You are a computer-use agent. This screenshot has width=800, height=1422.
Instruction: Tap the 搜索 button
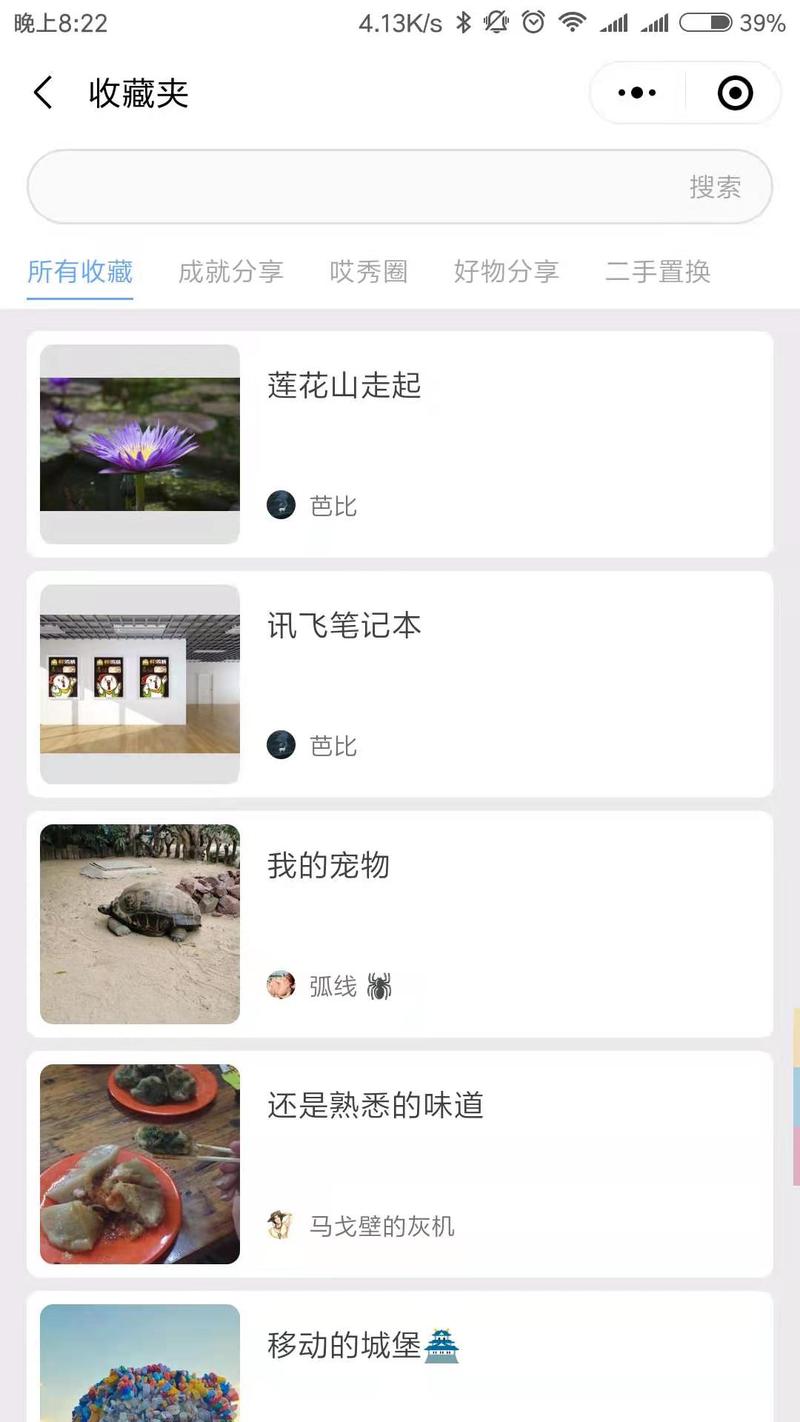tap(715, 187)
